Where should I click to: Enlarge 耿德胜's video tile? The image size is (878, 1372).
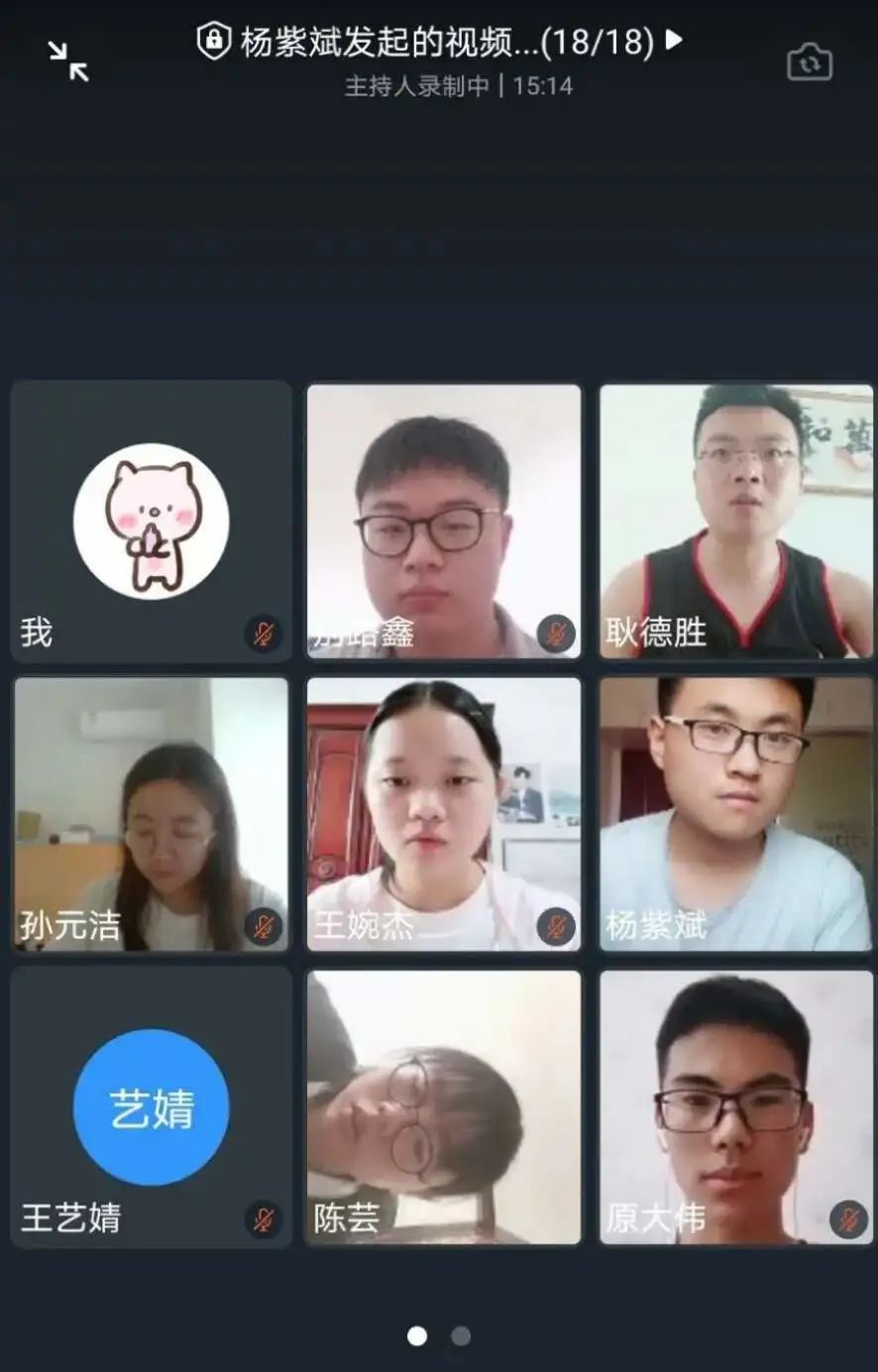point(735,521)
